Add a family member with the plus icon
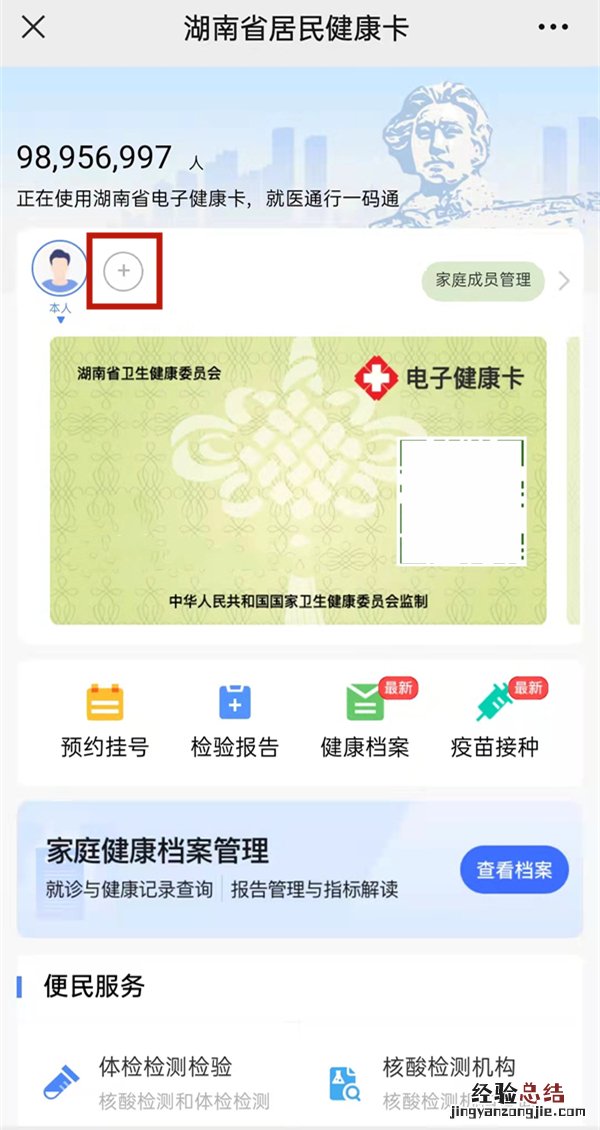600x1130 pixels. 124,271
